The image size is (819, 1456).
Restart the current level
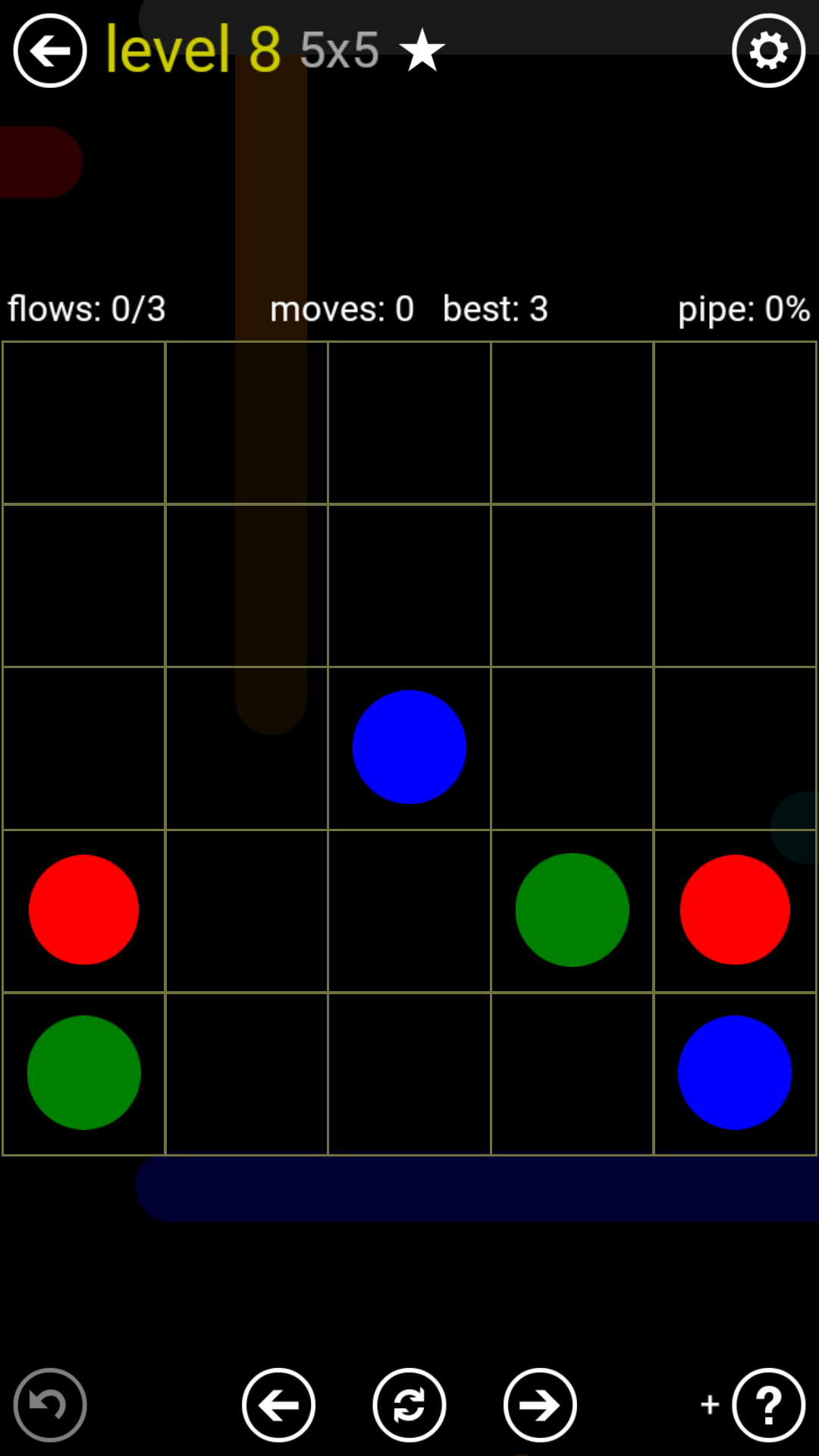409,1405
